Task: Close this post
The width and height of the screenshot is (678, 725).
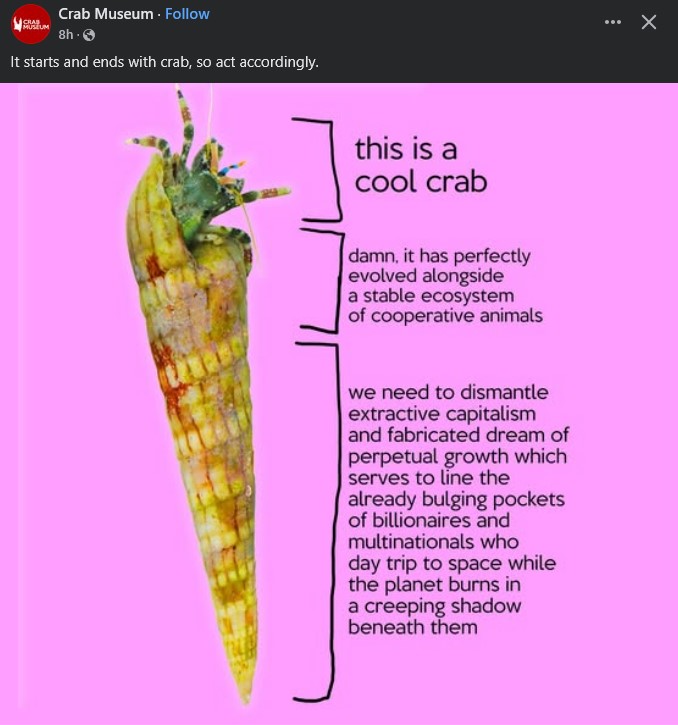Action: coord(649,22)
